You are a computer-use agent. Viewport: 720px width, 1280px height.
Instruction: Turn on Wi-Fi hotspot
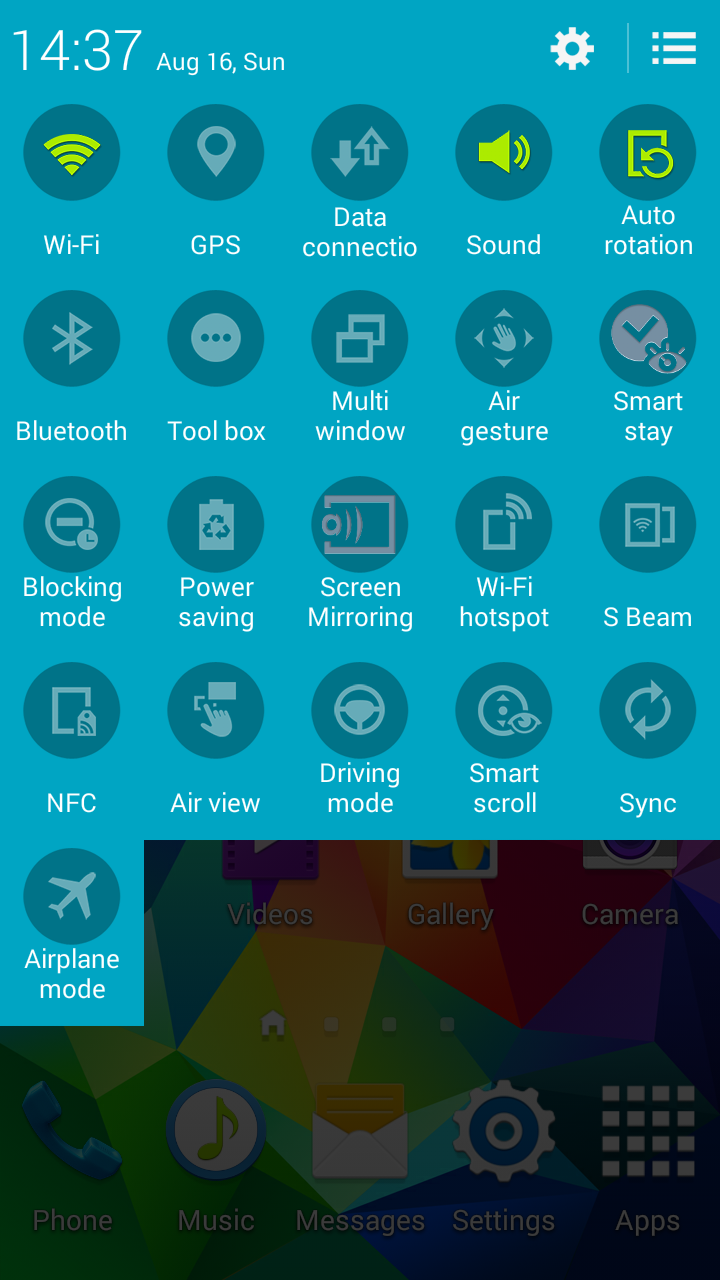504,525
